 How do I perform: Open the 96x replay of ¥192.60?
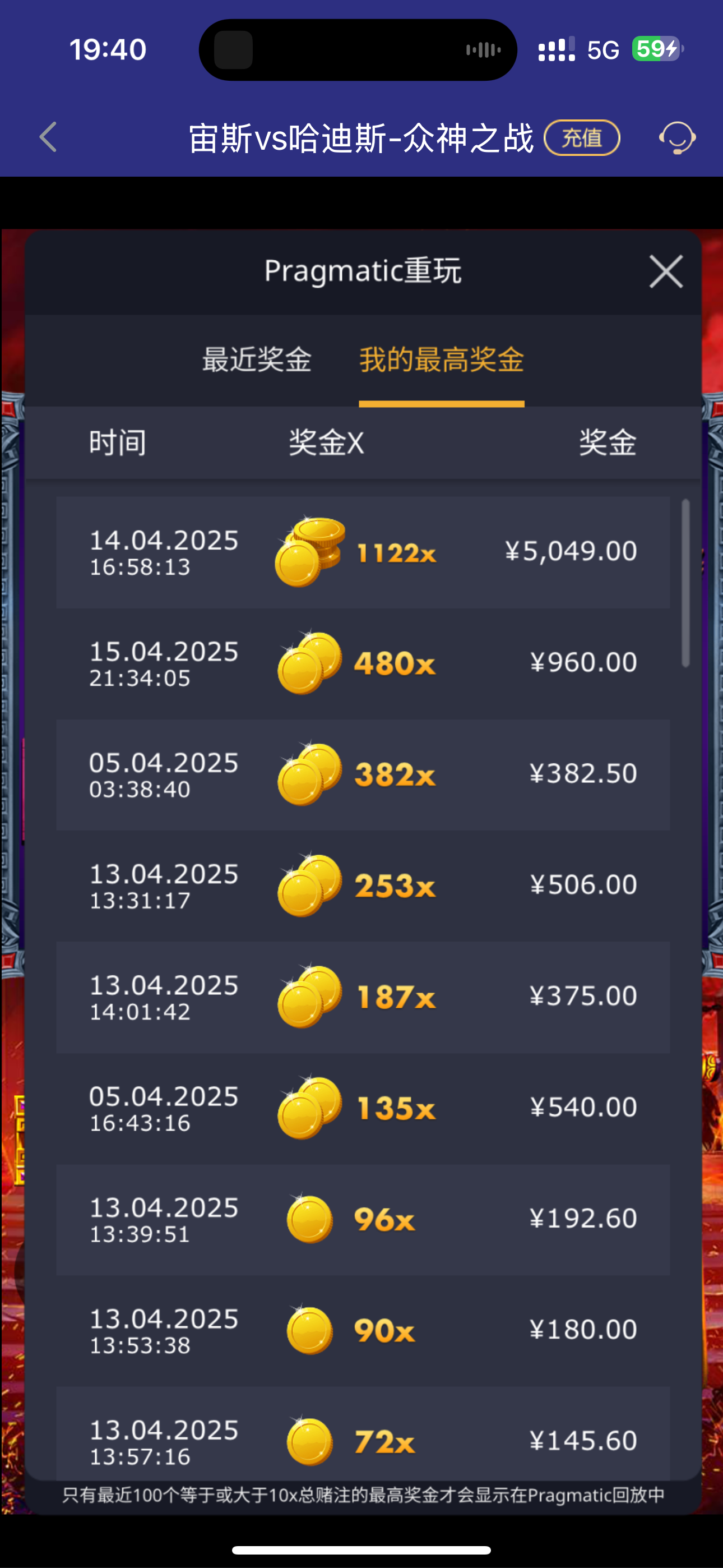363,1220
